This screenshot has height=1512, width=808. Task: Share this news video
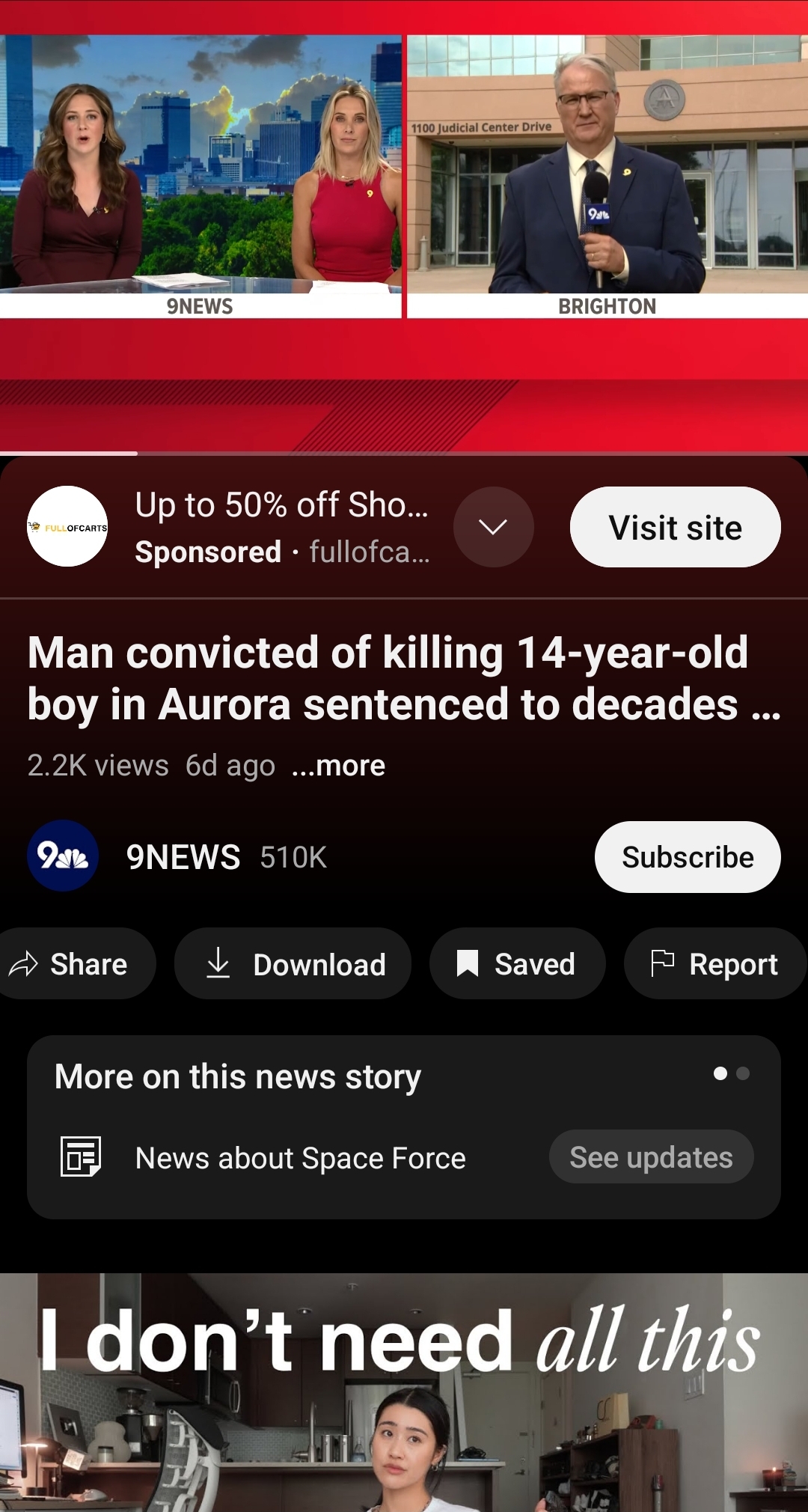click(73, 964)
